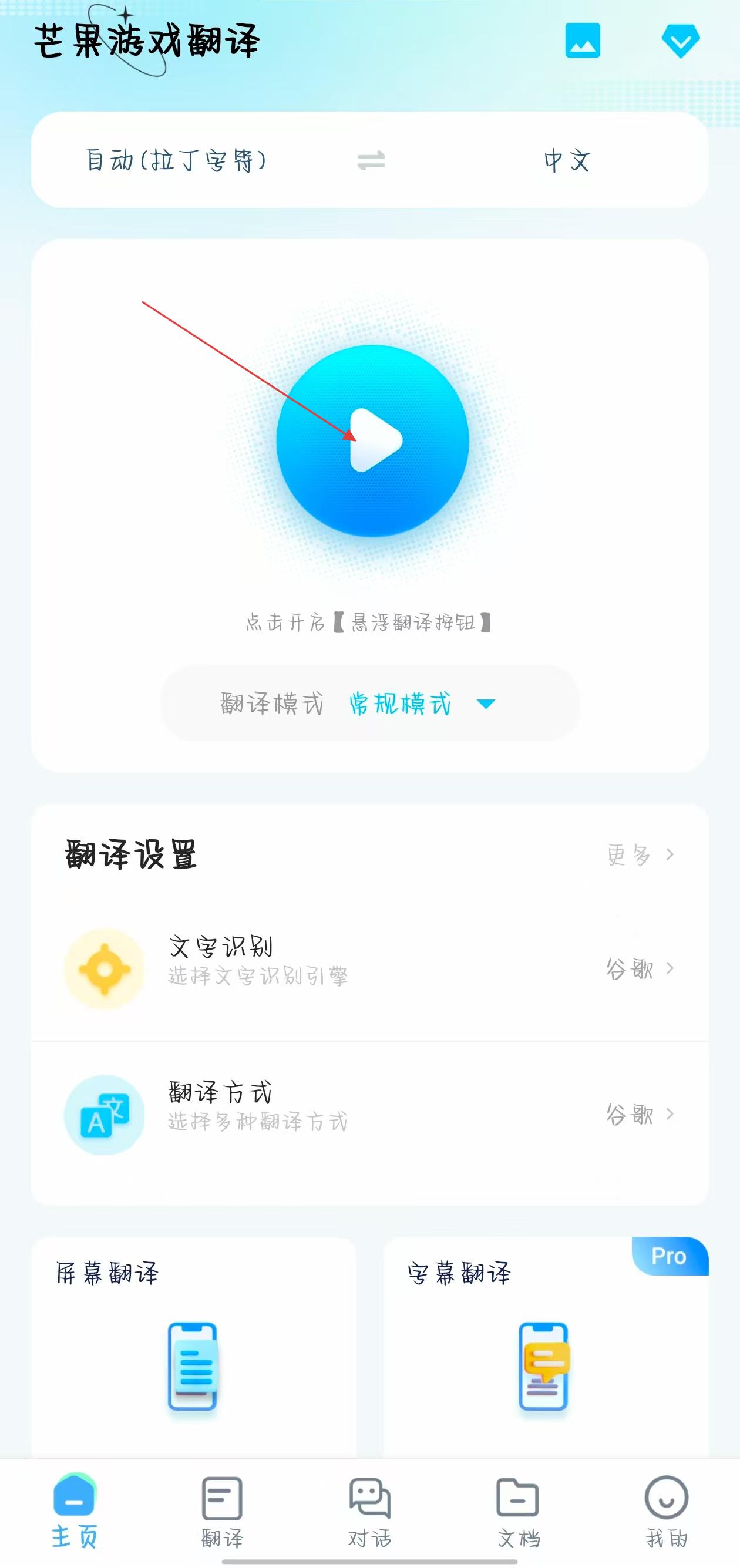740x1568 pixels.
Task: Choose target language 中文
Action: (567, 161)
